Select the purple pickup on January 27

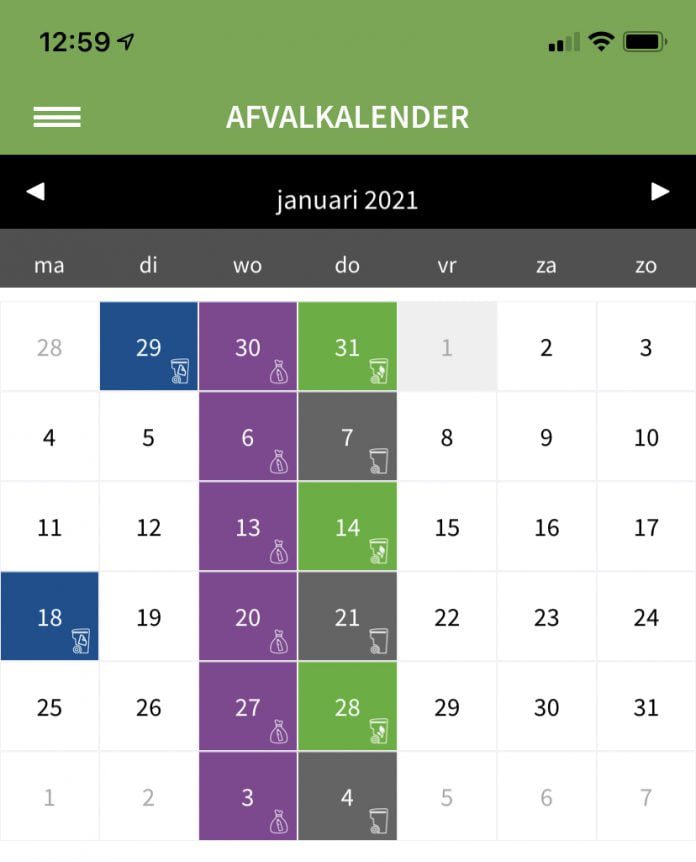pos(248,707)
